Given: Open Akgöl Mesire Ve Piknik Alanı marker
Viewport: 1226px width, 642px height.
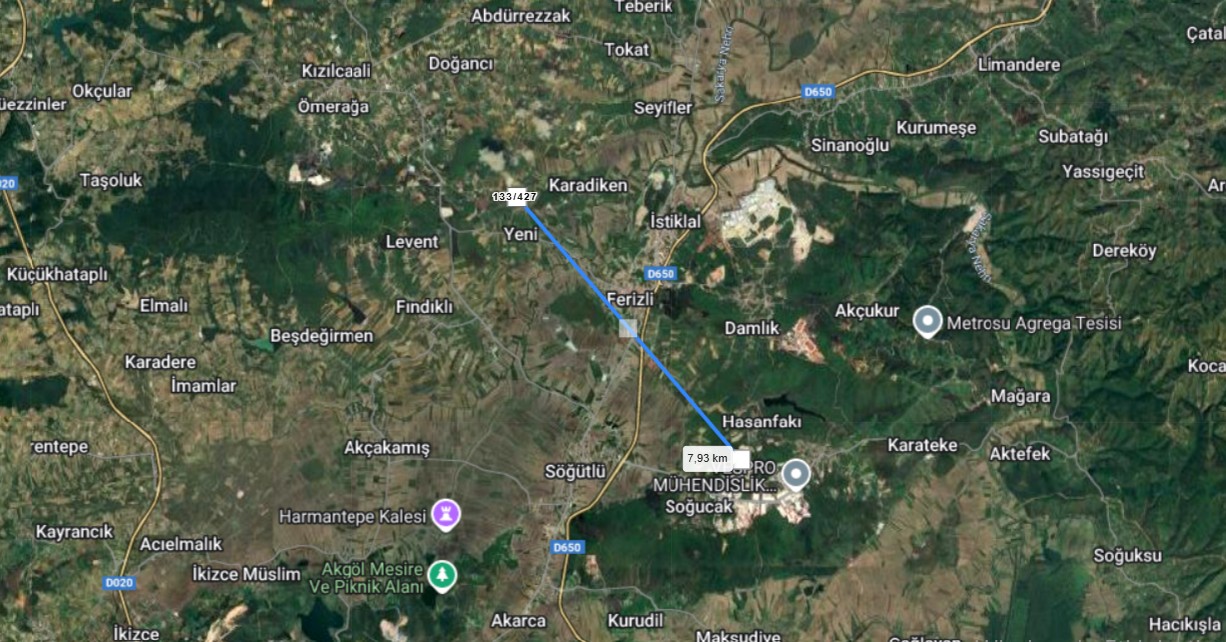Looking at the screenshot, I should click(x=442, y=574).
